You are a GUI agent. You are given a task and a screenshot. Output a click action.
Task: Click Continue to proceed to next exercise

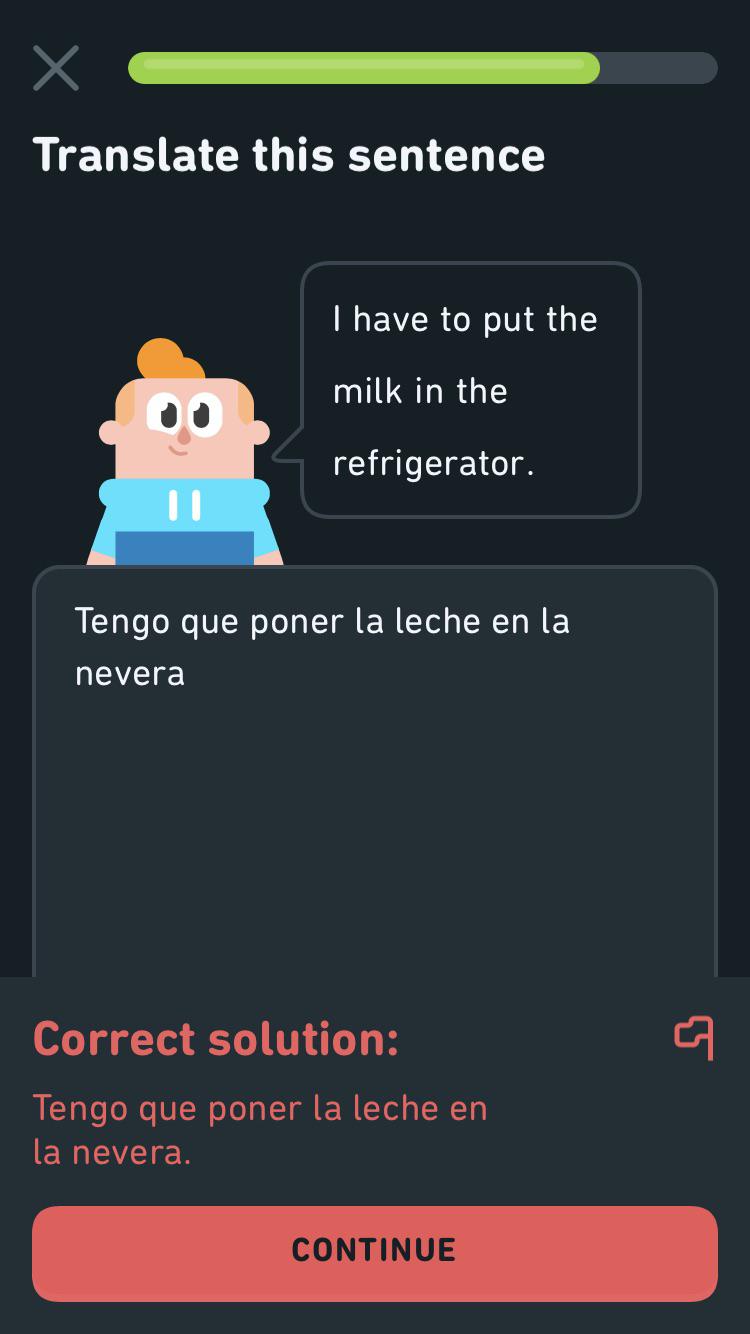(x=375, y=1249)
